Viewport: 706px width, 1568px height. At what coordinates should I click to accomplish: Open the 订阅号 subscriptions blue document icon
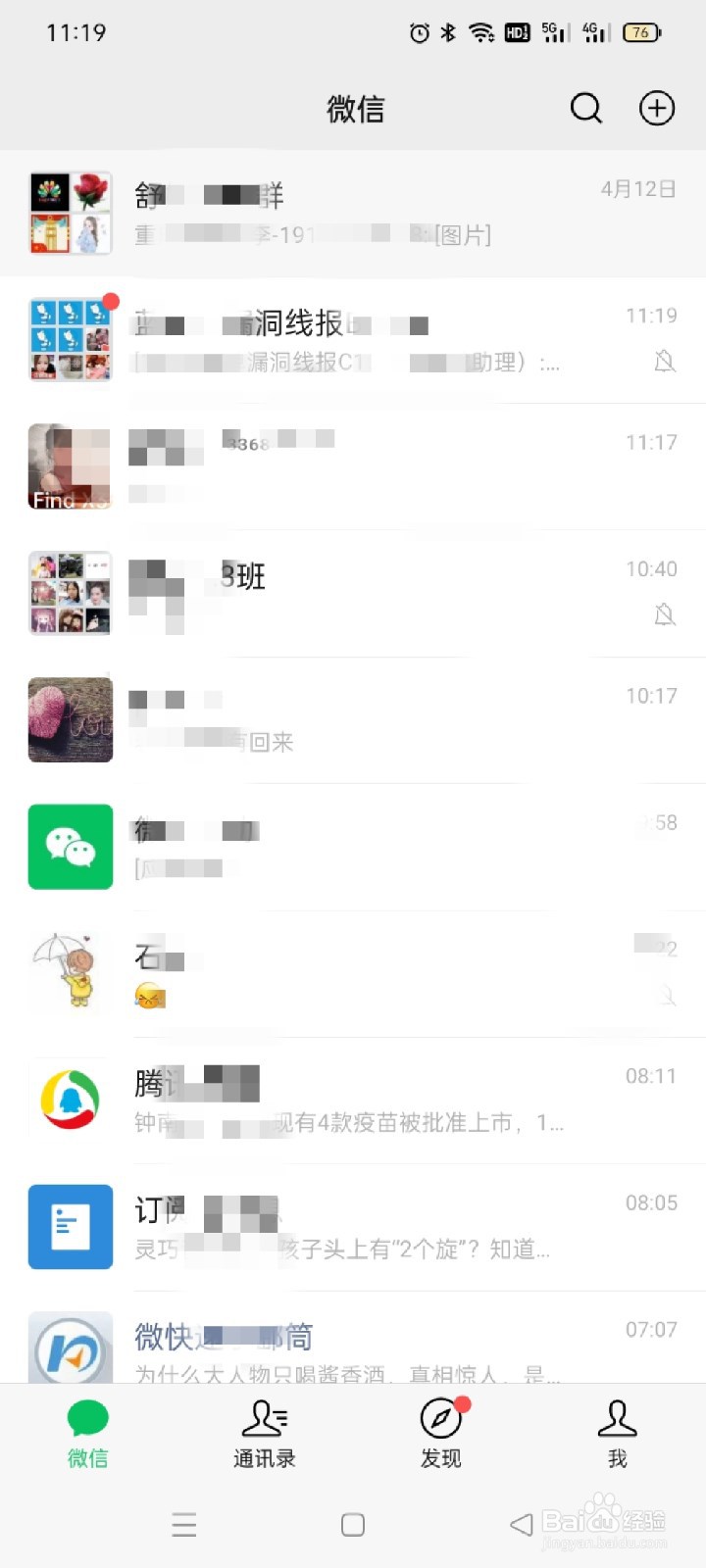(70, 1226)
